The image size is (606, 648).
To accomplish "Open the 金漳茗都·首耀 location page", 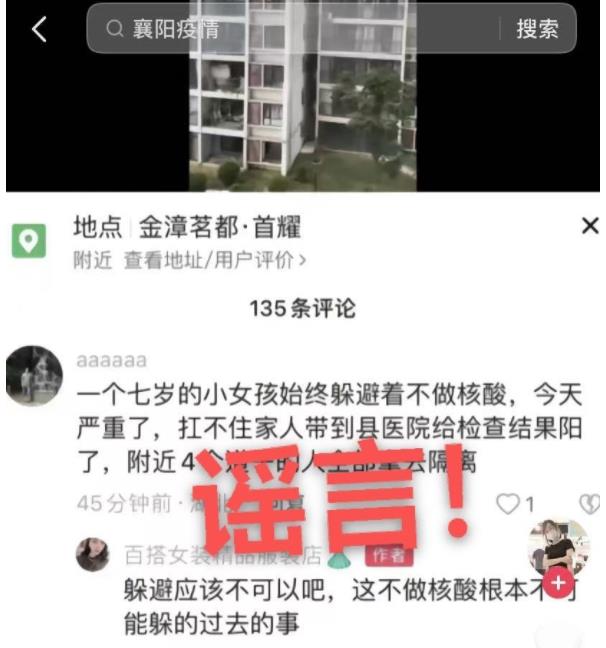I will pos(218,227).
